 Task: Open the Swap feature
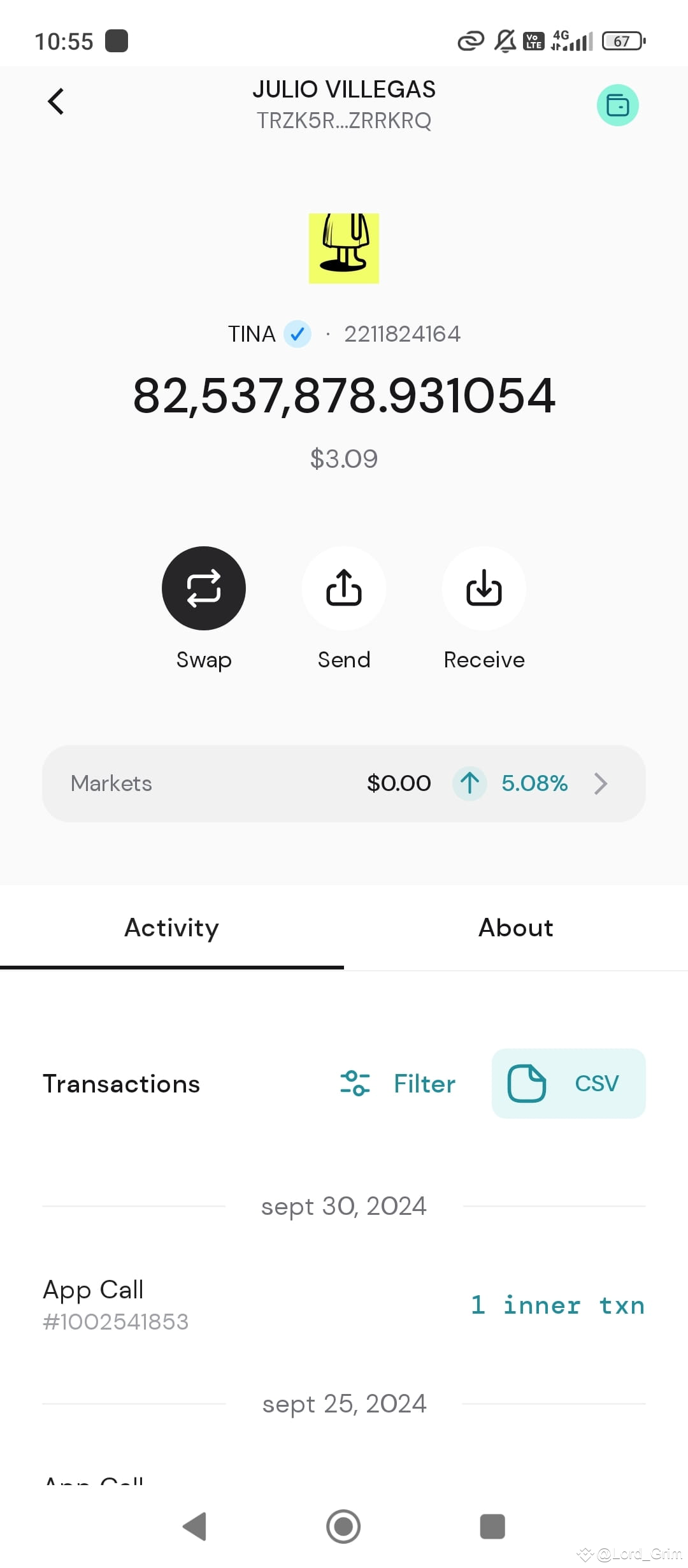click(x=203, y=588)
